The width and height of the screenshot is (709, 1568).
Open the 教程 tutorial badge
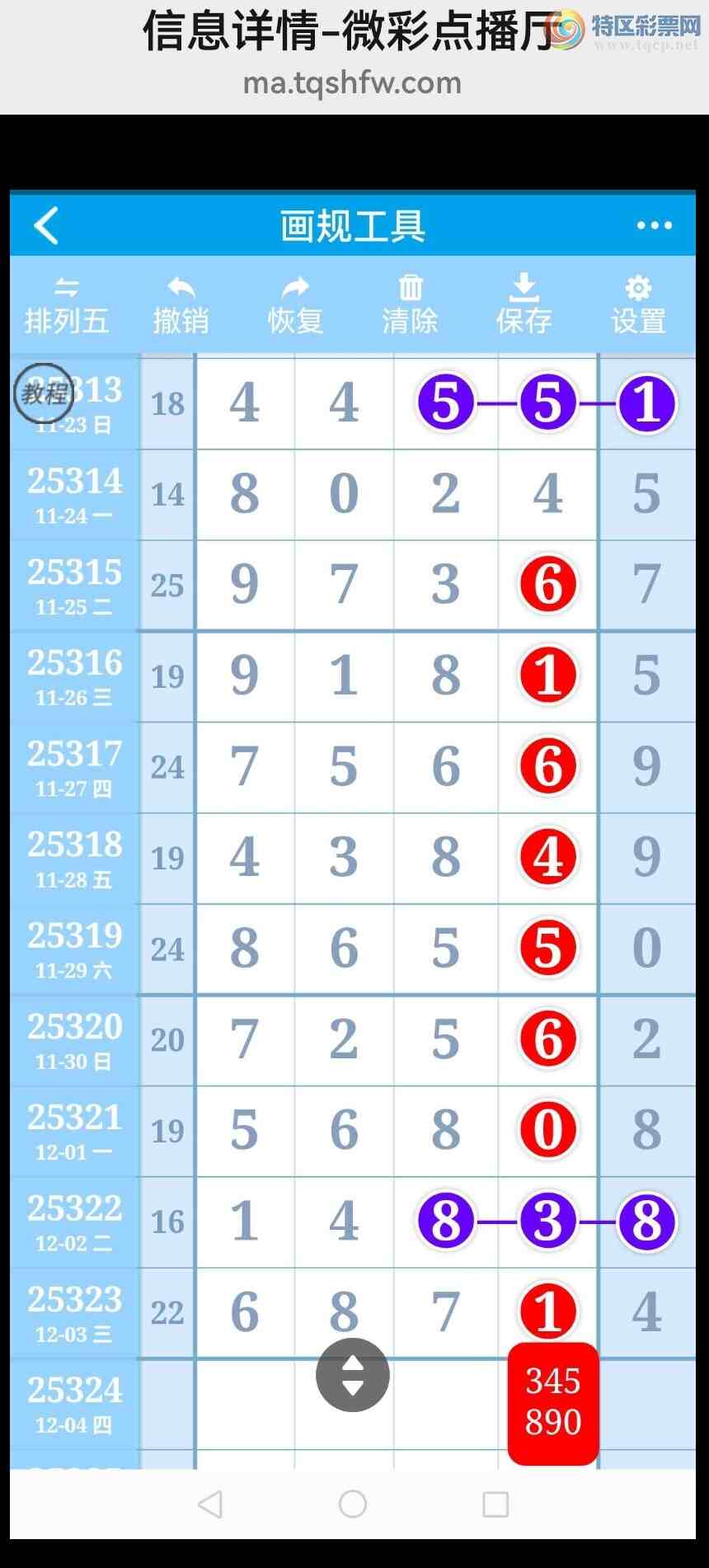(x=44, y=393)
